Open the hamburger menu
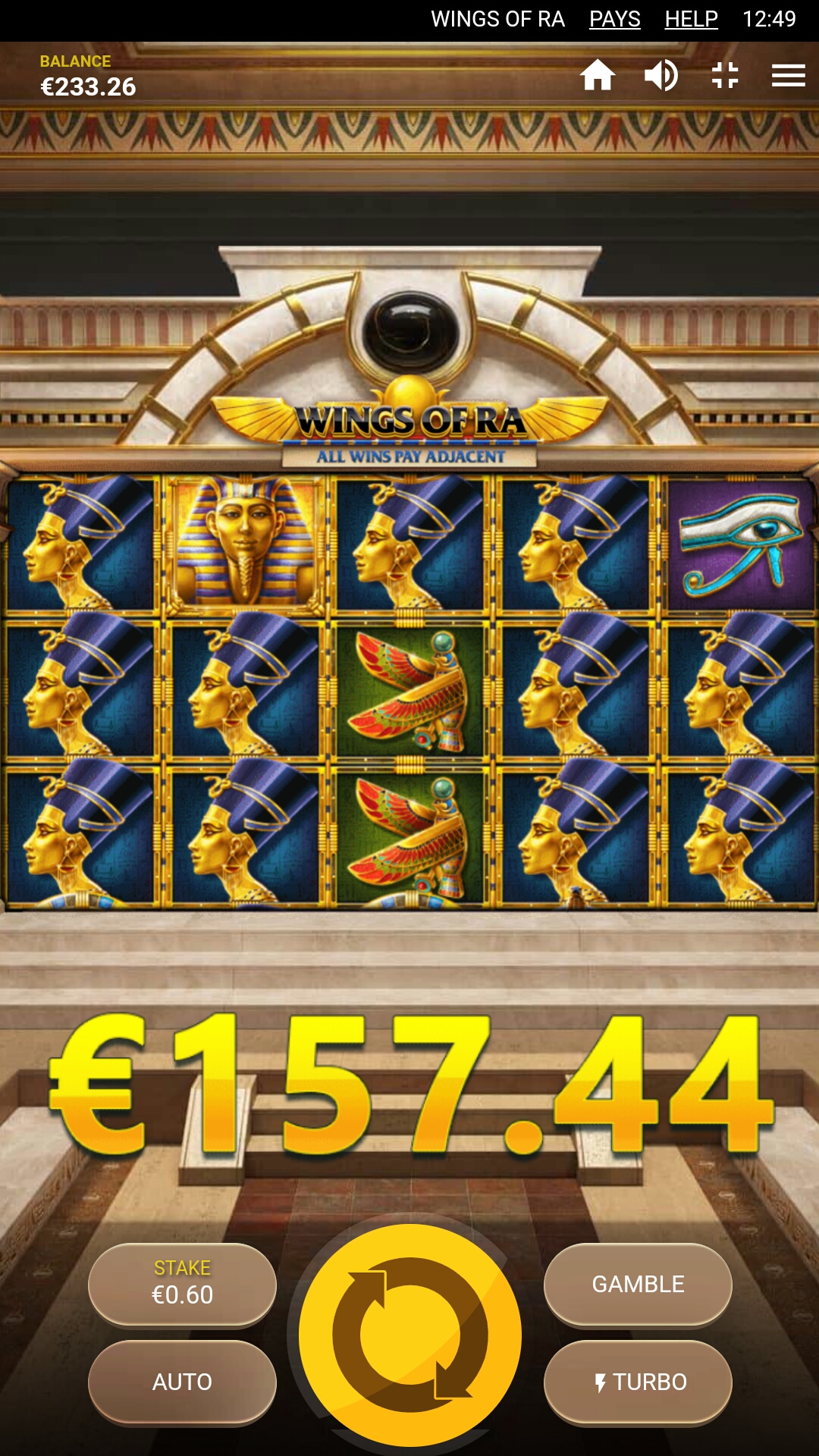 [x=788, y=75]
